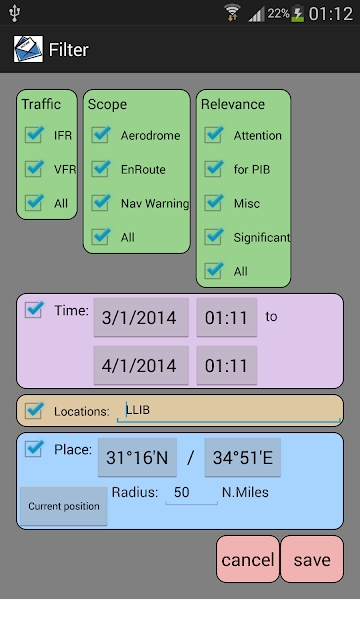Save the filter settings
This screenshot has width=360, height=640.
point(312,559)
